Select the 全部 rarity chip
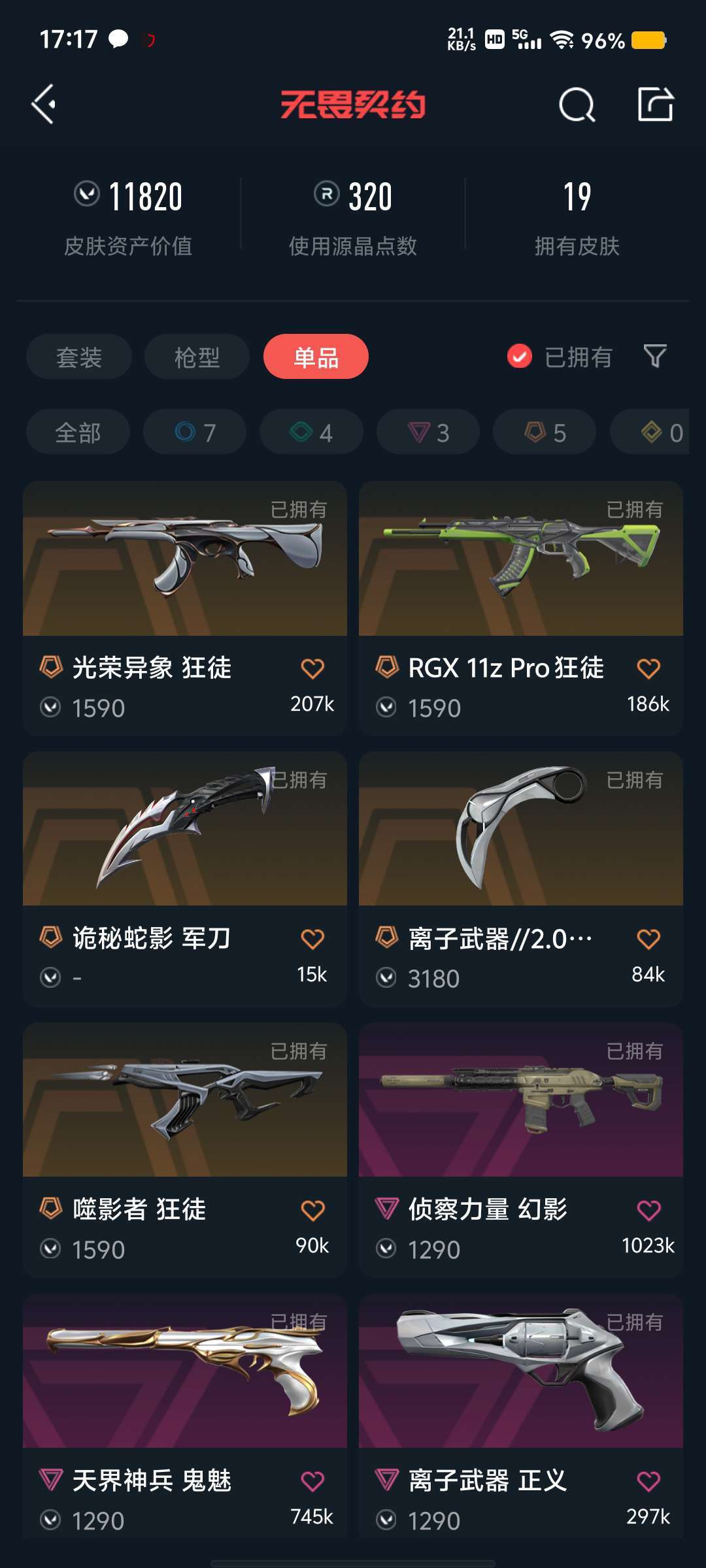 [x=78, y=432]
